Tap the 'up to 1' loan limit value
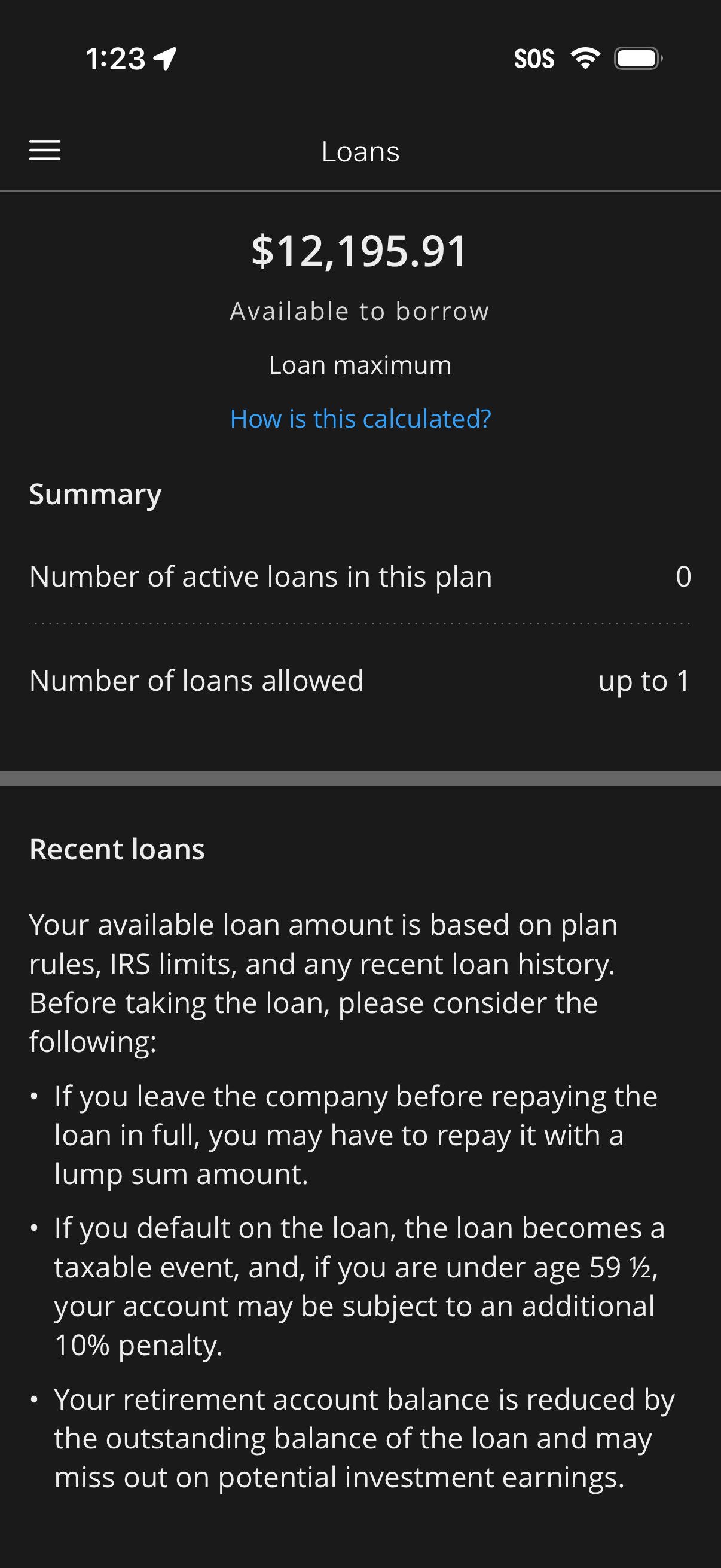Viewport: 721px width, 1568px height. 644,681
